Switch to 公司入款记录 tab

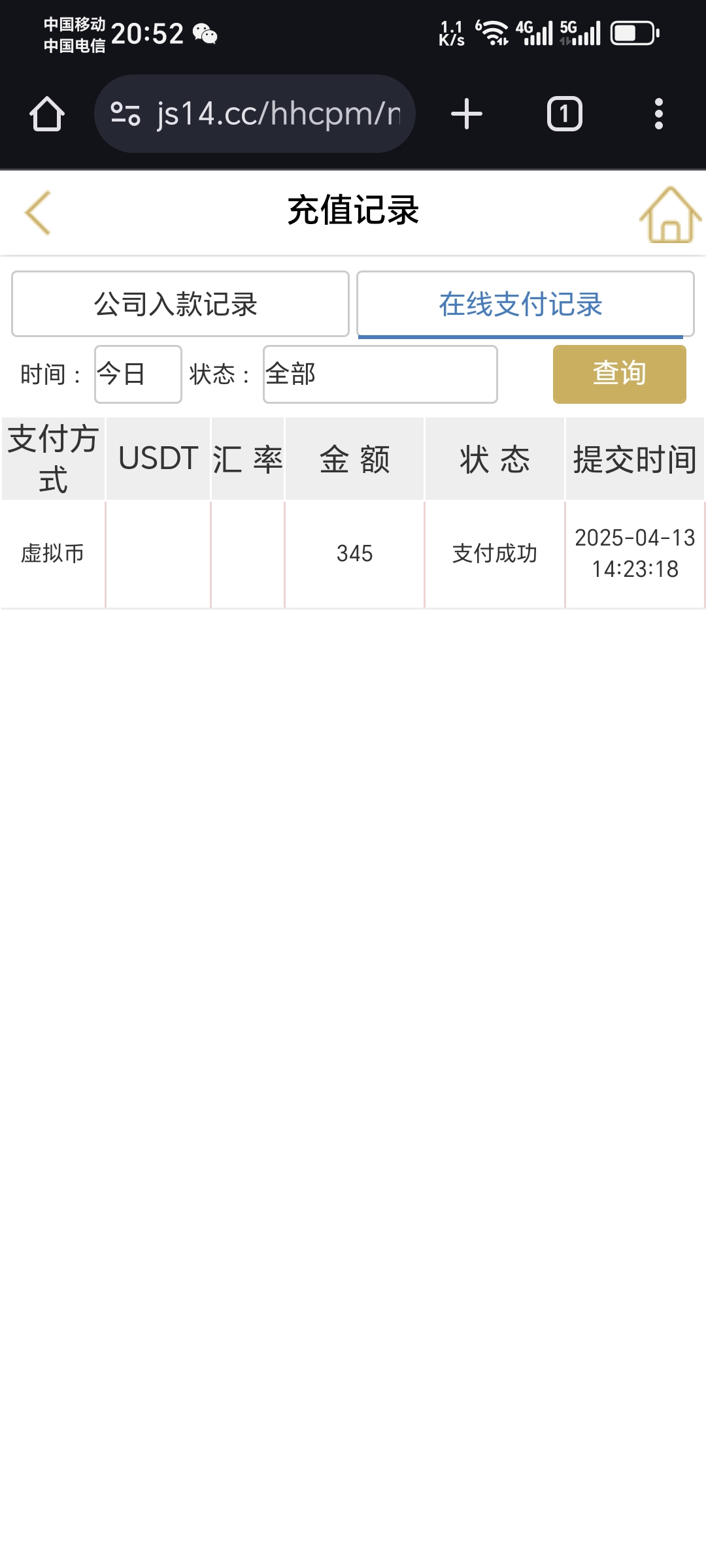click(x=180, y=304)
